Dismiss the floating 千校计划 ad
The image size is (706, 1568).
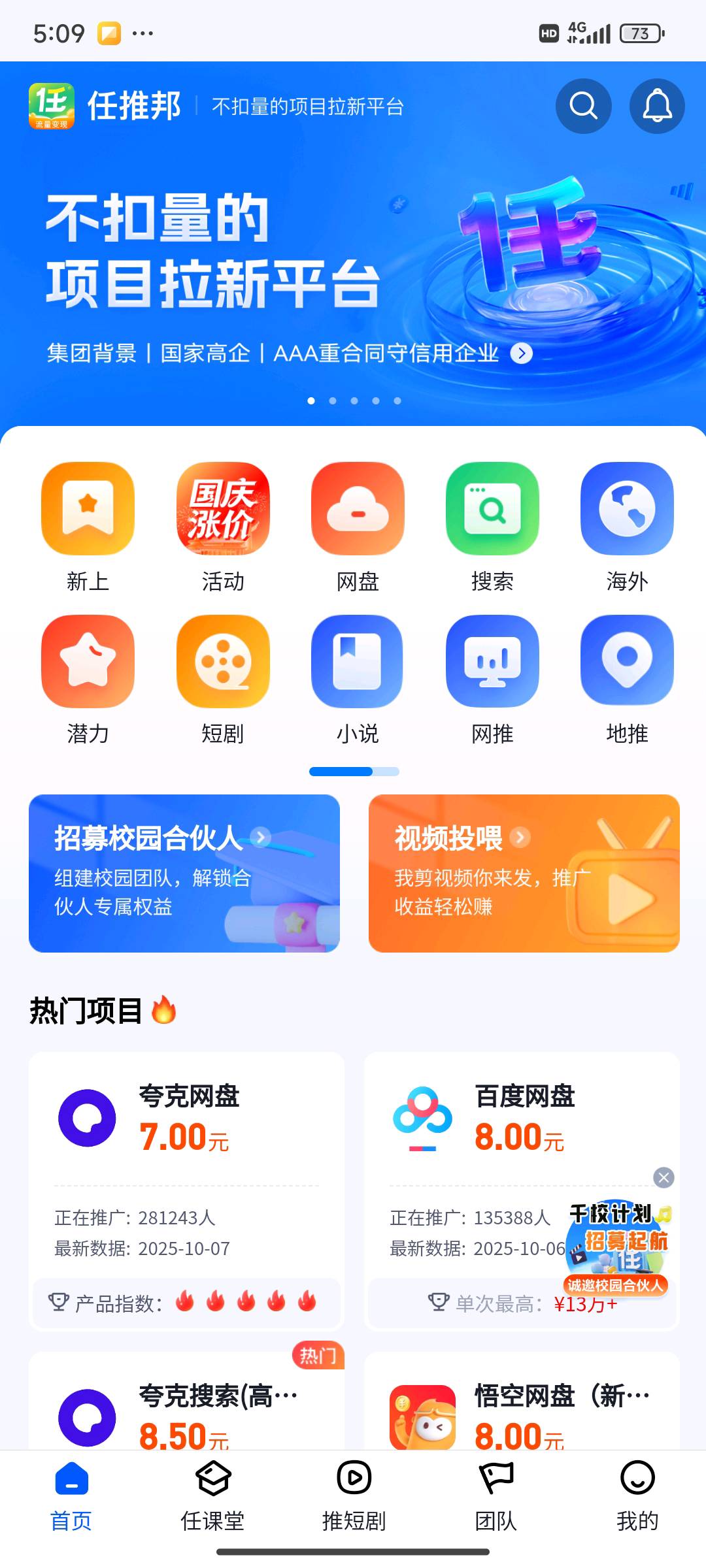pyautogui.click(x=664, y=1177)
